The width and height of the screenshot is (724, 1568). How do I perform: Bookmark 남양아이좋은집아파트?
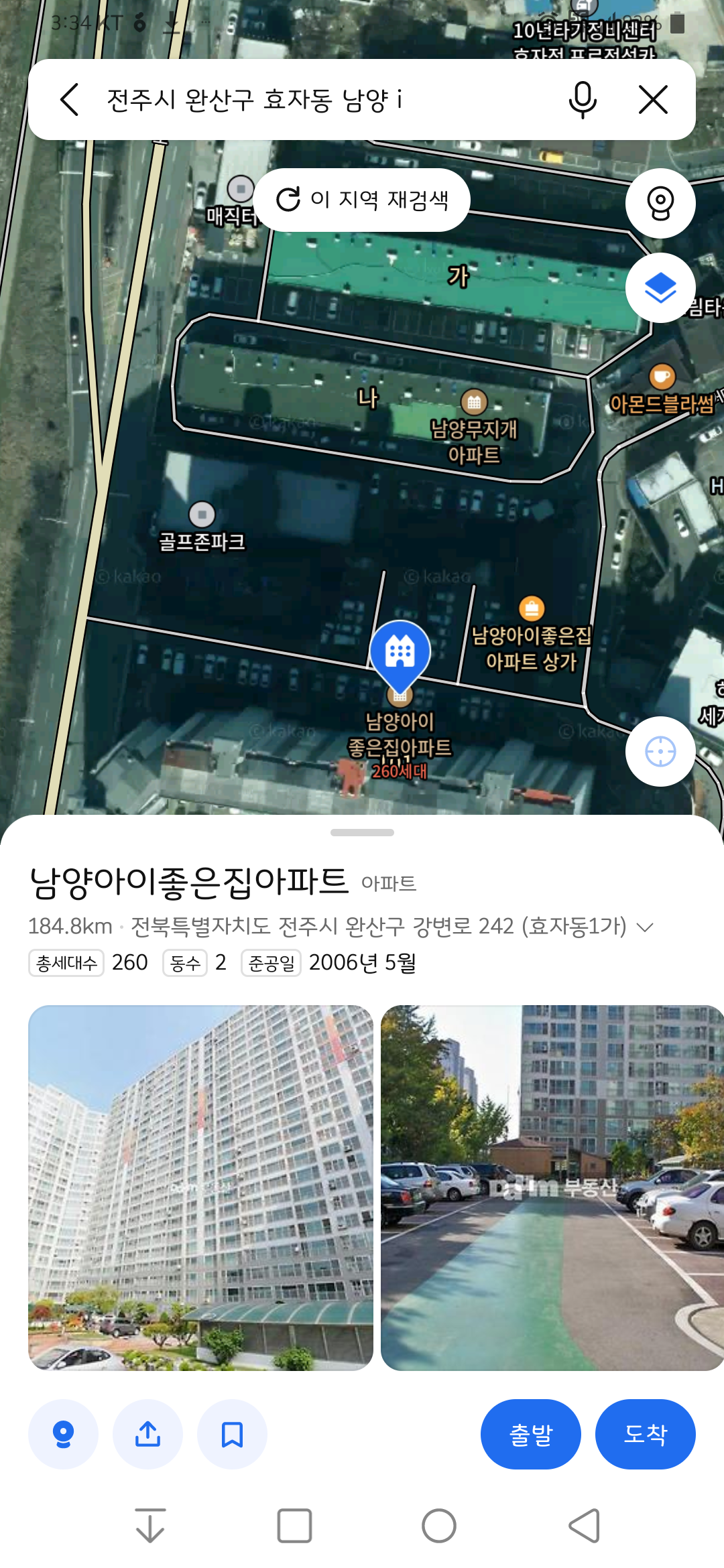pyautogui.click(x=232, y=1434)
